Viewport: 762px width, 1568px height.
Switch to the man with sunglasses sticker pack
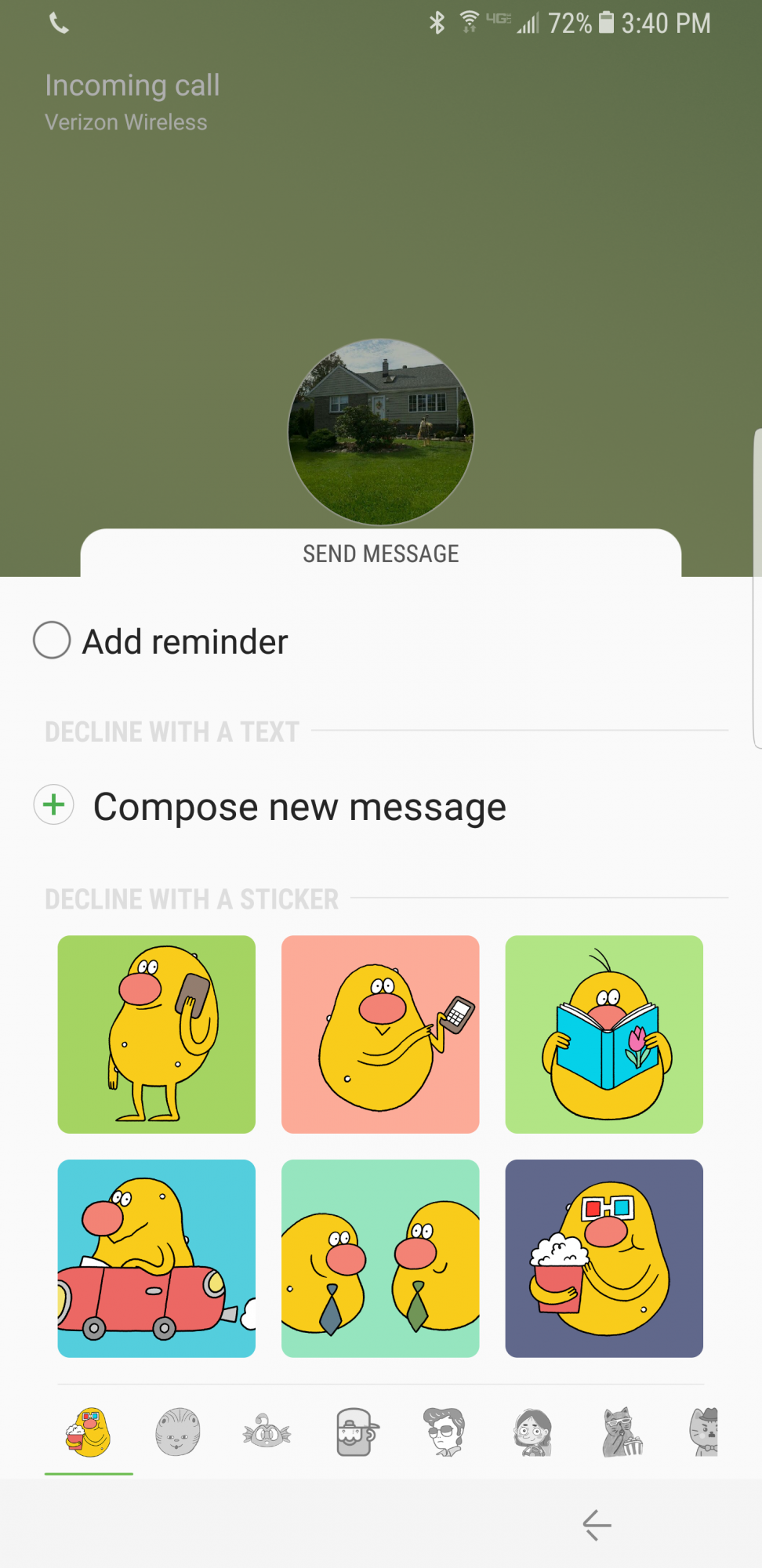tap(444, 1432)
